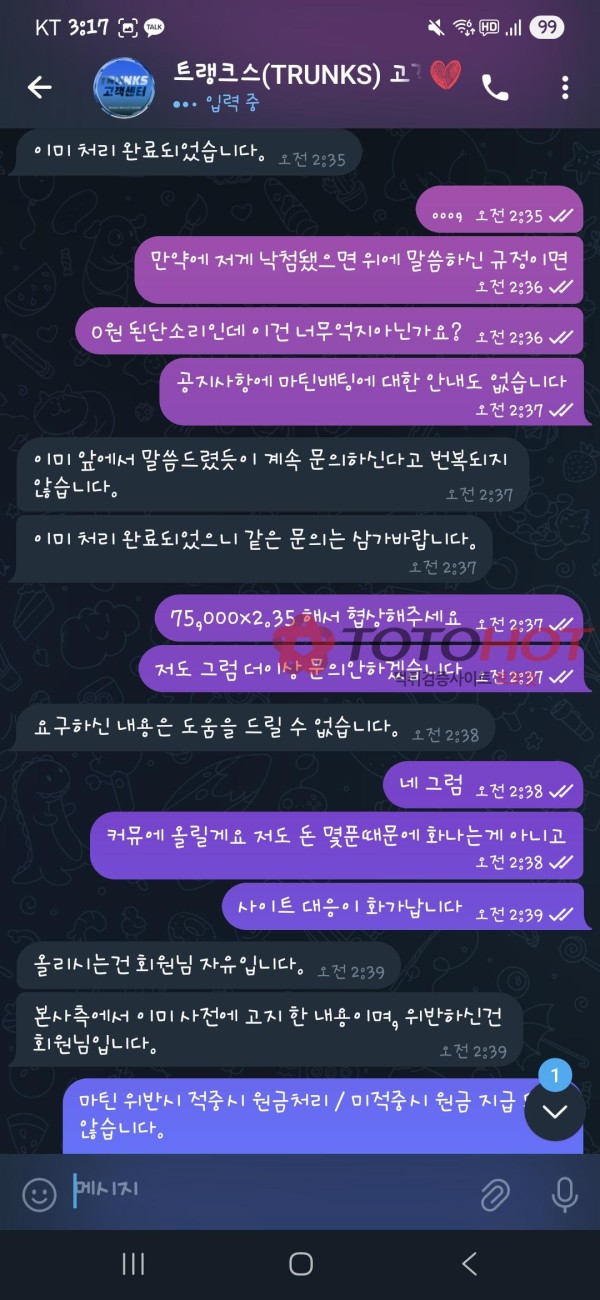This screenshot has height=1300, width=600.
Task: Start a voice call with TRUNKS
Action: tap(495, 88)
